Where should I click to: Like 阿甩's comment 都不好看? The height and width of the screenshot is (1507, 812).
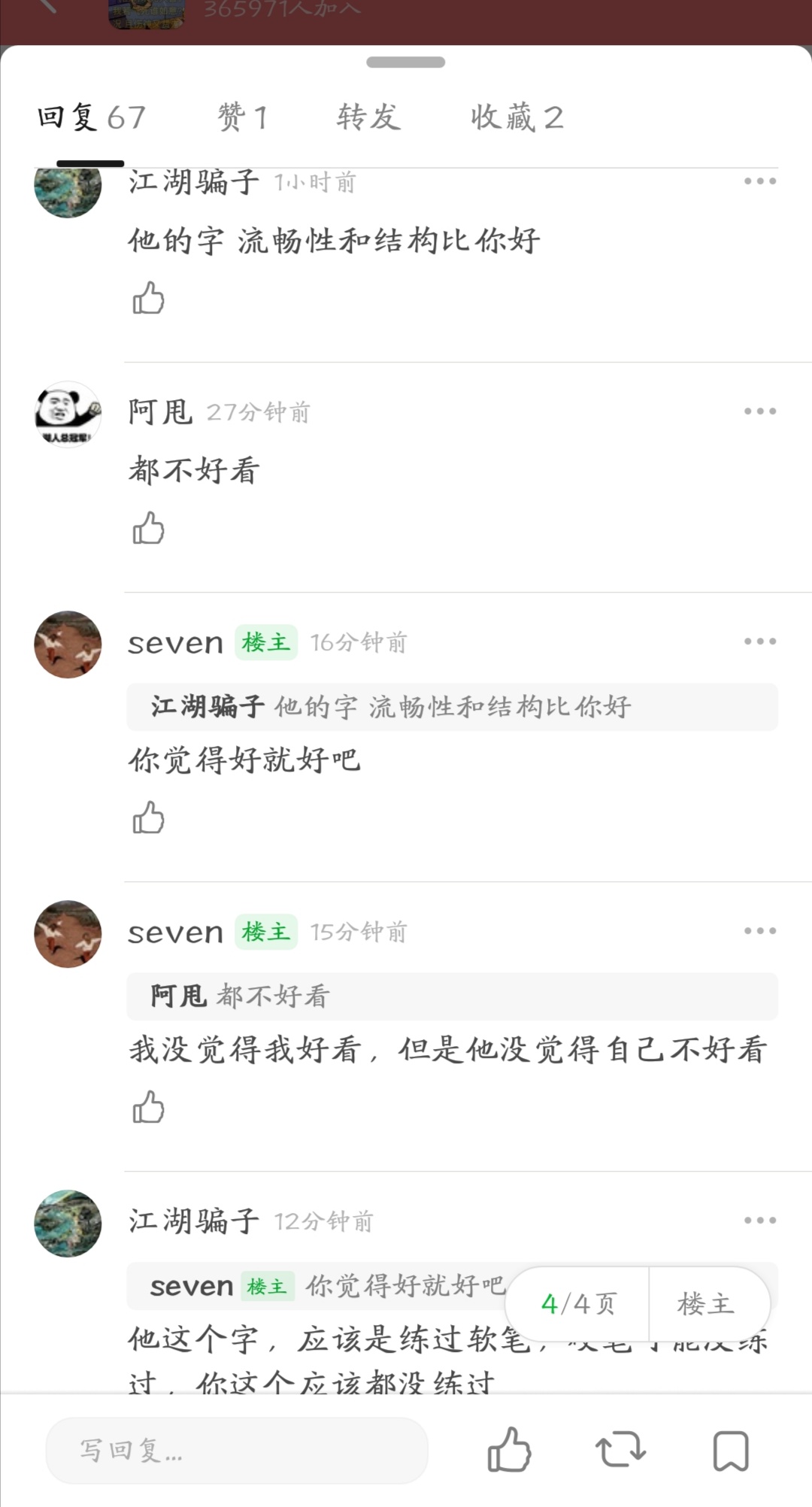(148, 528)
